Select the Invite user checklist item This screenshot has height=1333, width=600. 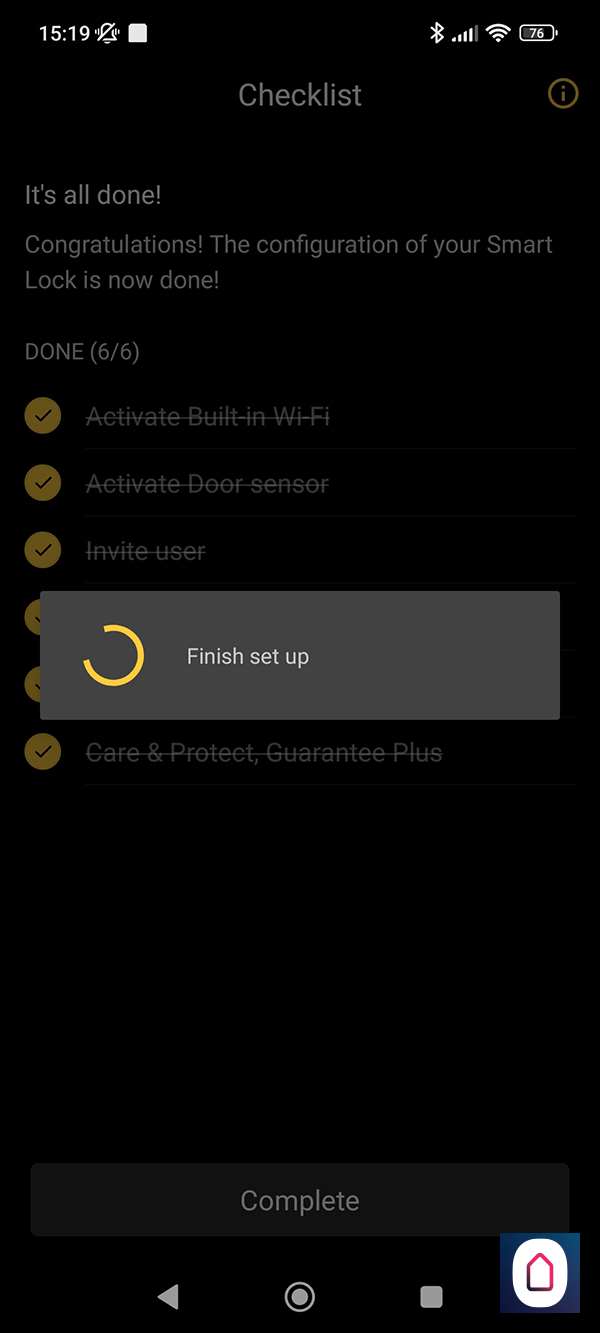(x=146, y=551)
